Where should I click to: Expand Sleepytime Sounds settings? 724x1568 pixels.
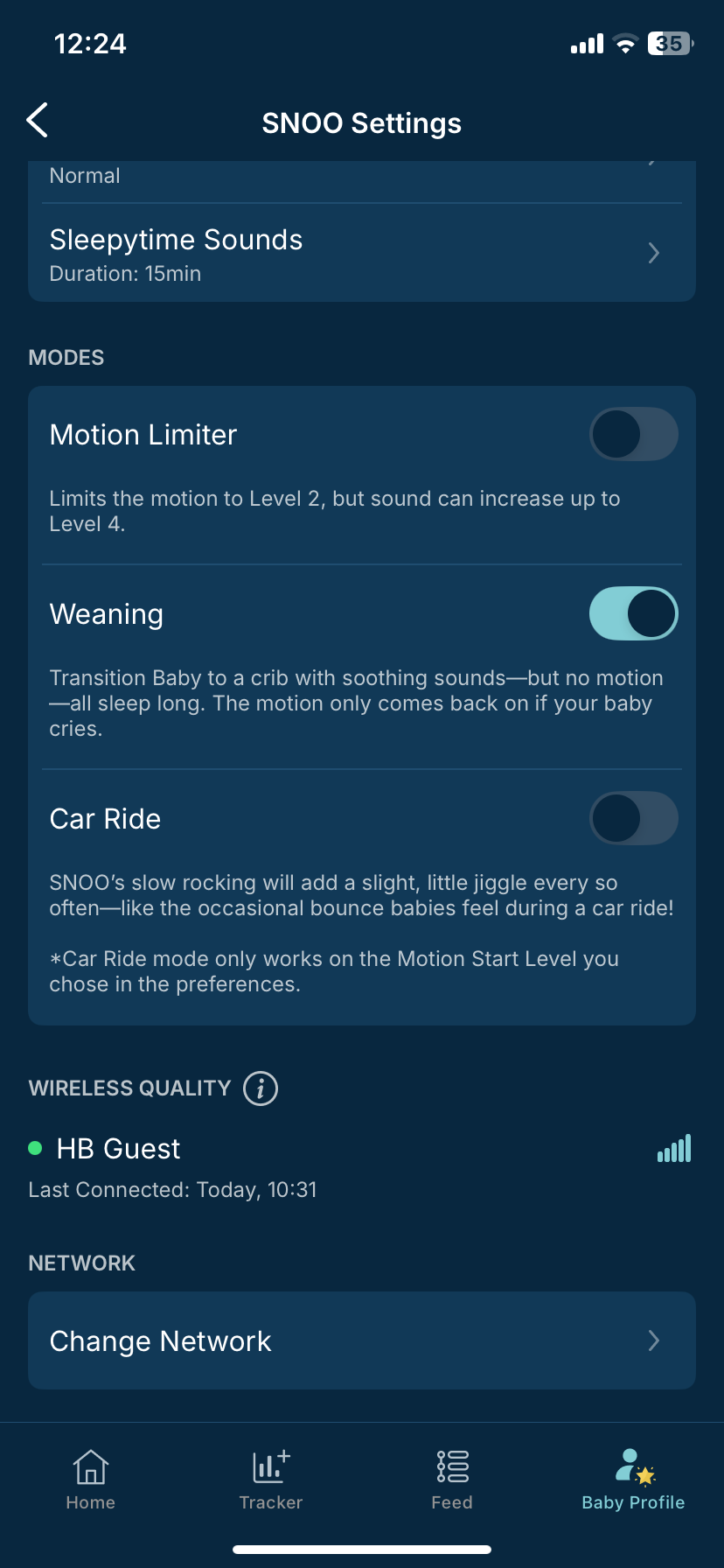pos(362,253)
